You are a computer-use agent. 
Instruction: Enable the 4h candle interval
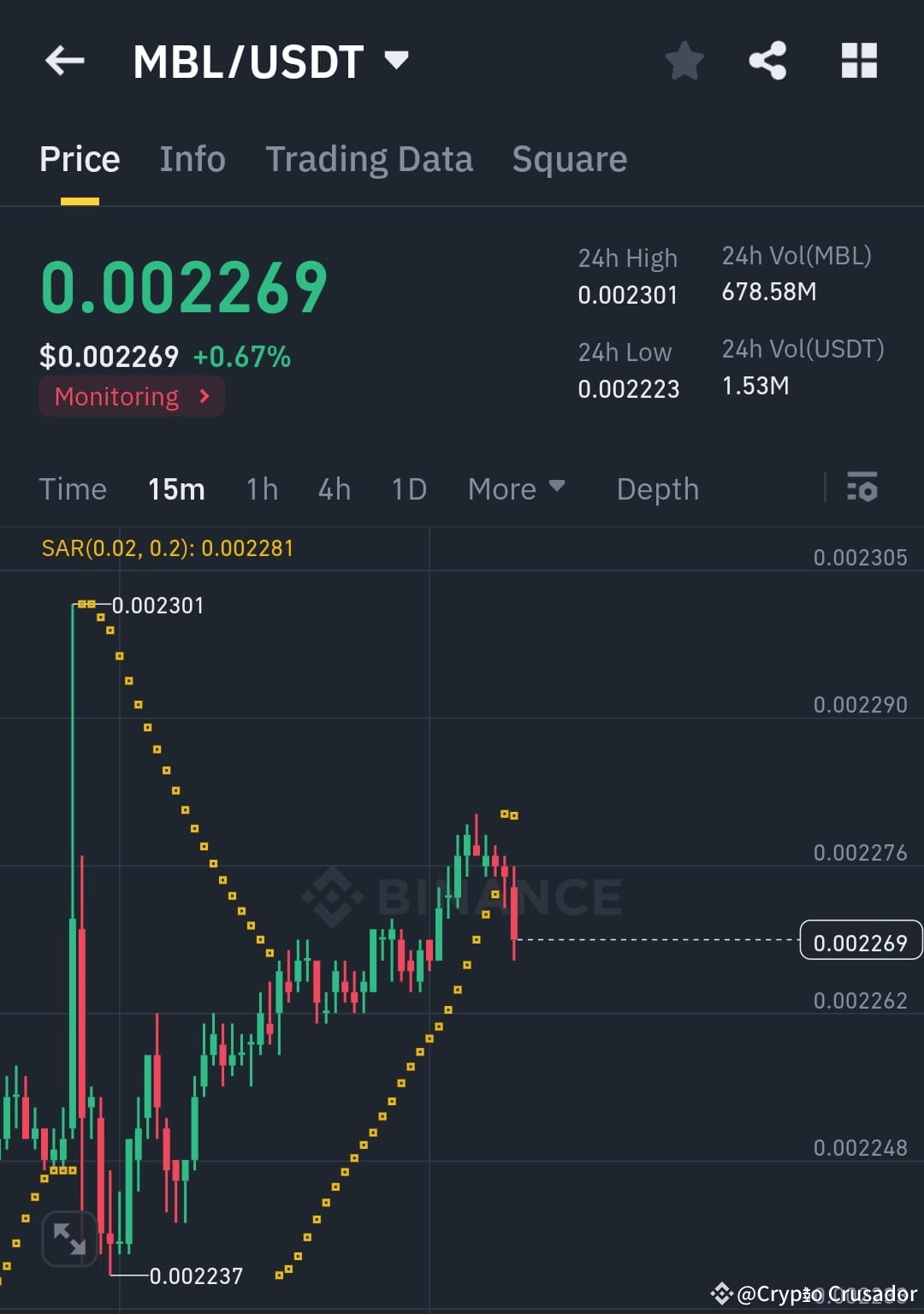[x=334, y=488]
